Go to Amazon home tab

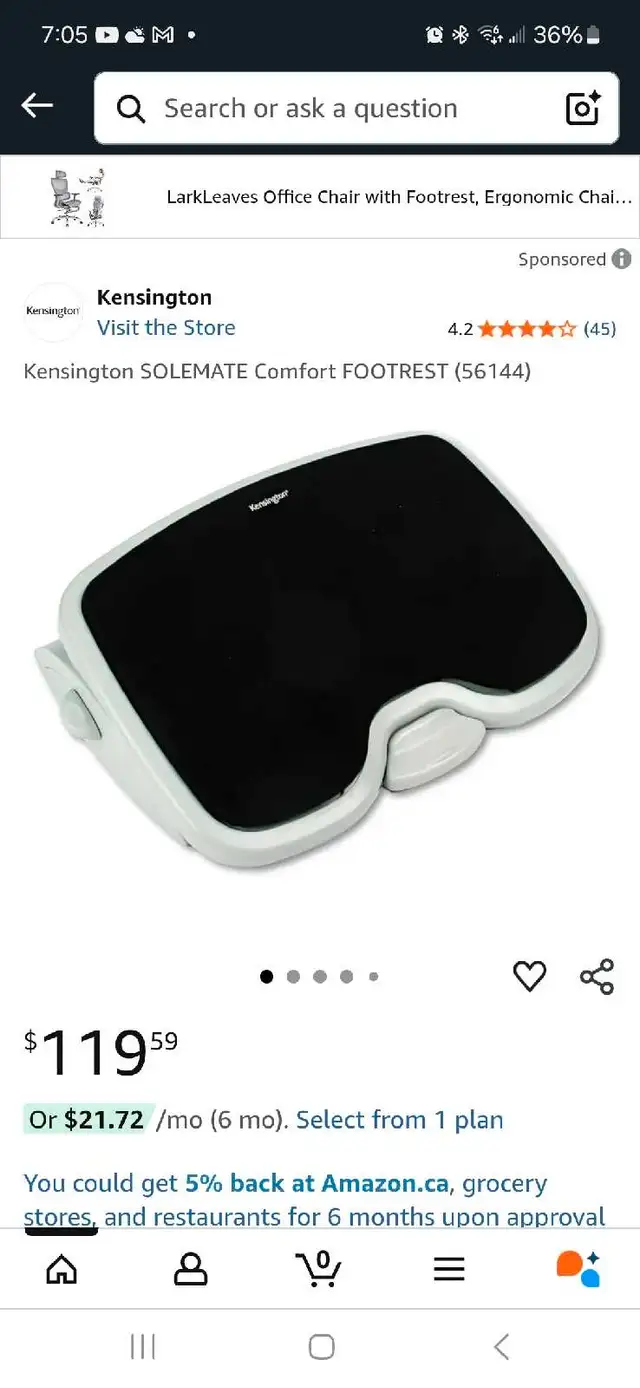tap(62, 1269)
